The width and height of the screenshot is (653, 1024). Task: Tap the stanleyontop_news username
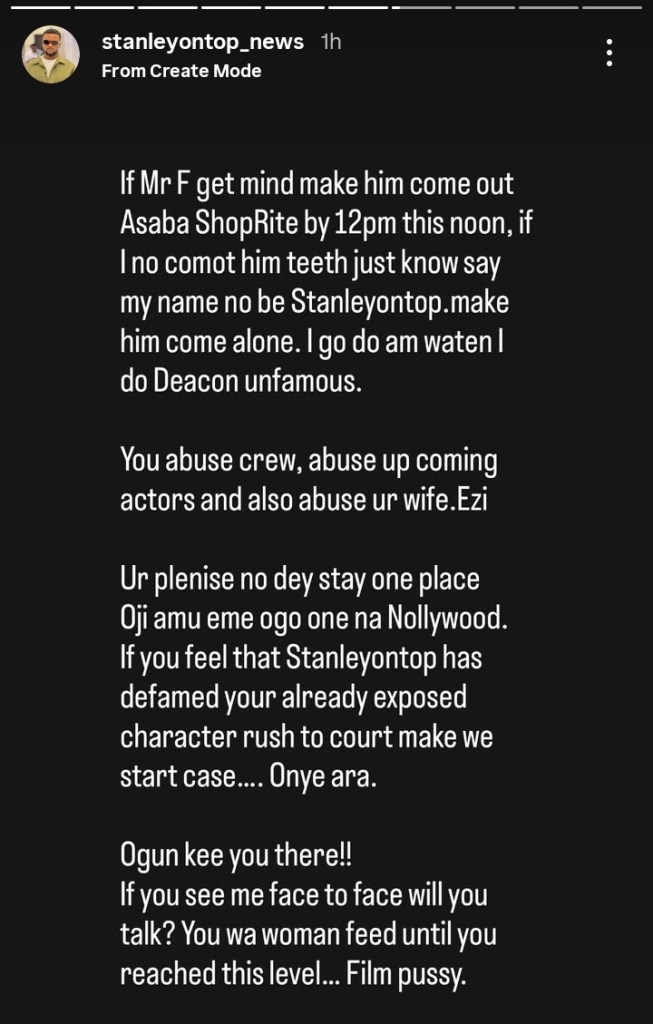click(202, 43)
